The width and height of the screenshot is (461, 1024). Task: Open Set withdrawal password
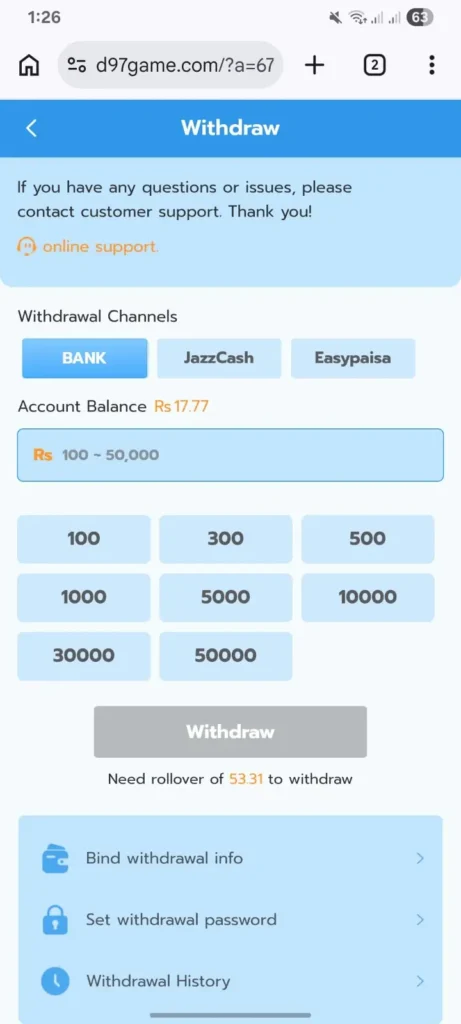[230, 920]
